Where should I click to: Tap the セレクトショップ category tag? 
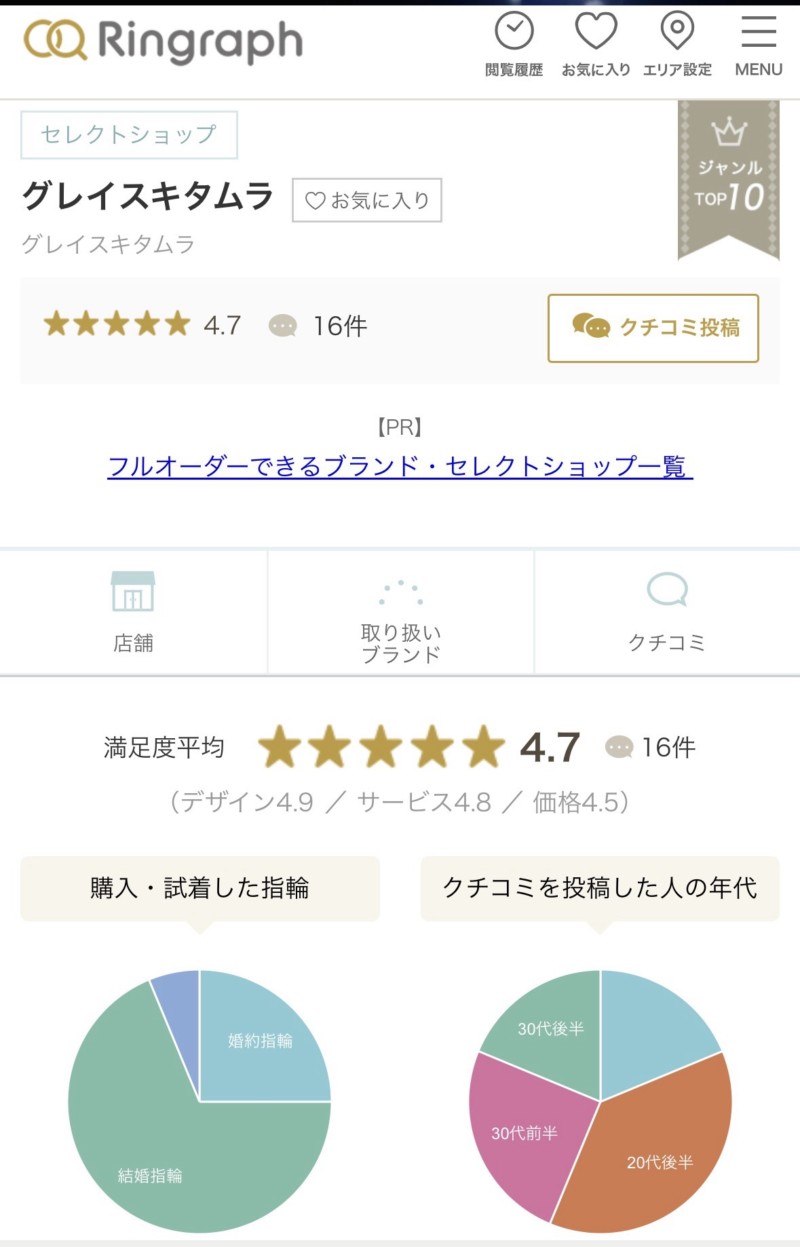click(129, 135)
